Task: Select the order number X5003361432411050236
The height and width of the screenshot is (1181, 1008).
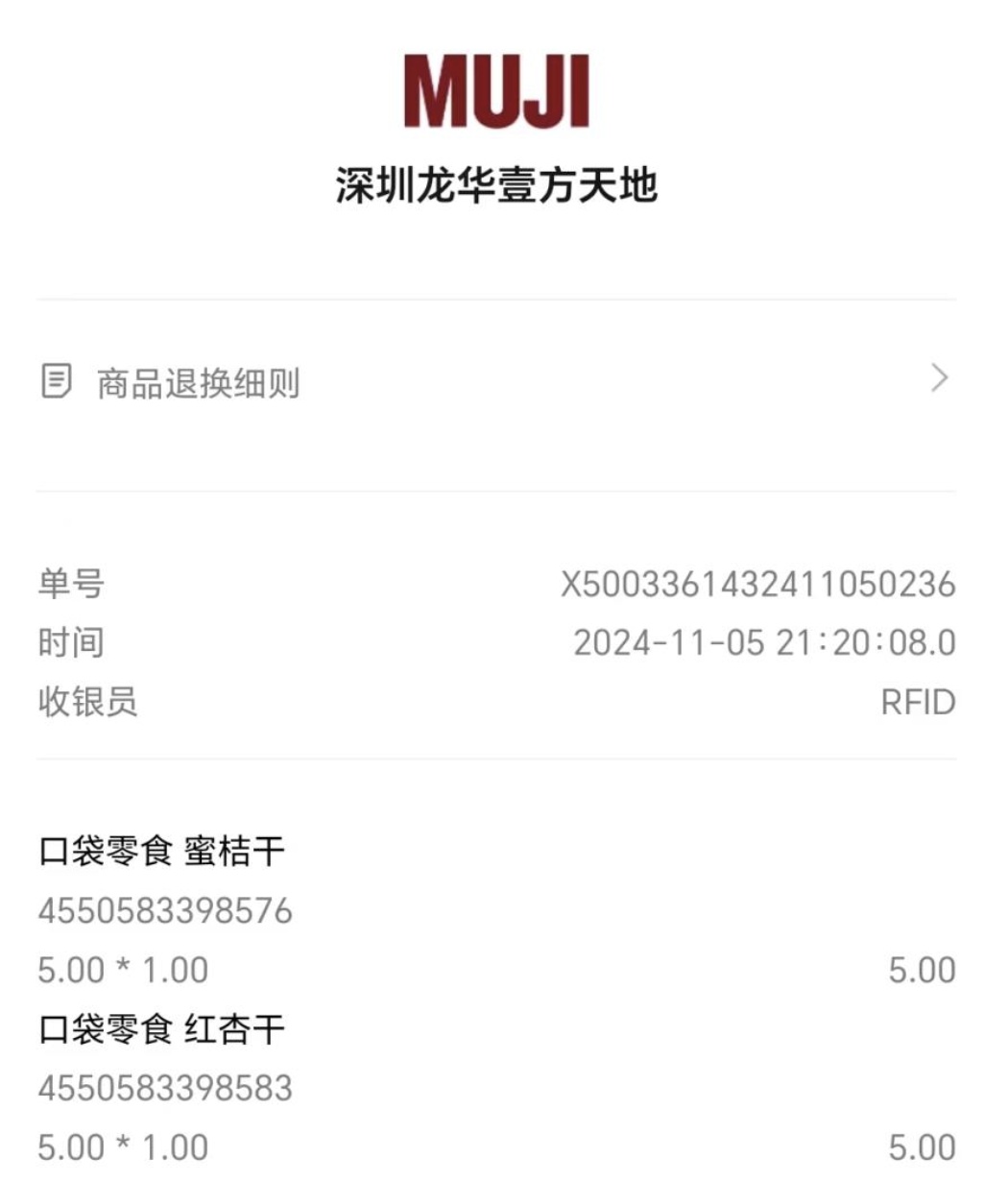Action: (760, 584)
